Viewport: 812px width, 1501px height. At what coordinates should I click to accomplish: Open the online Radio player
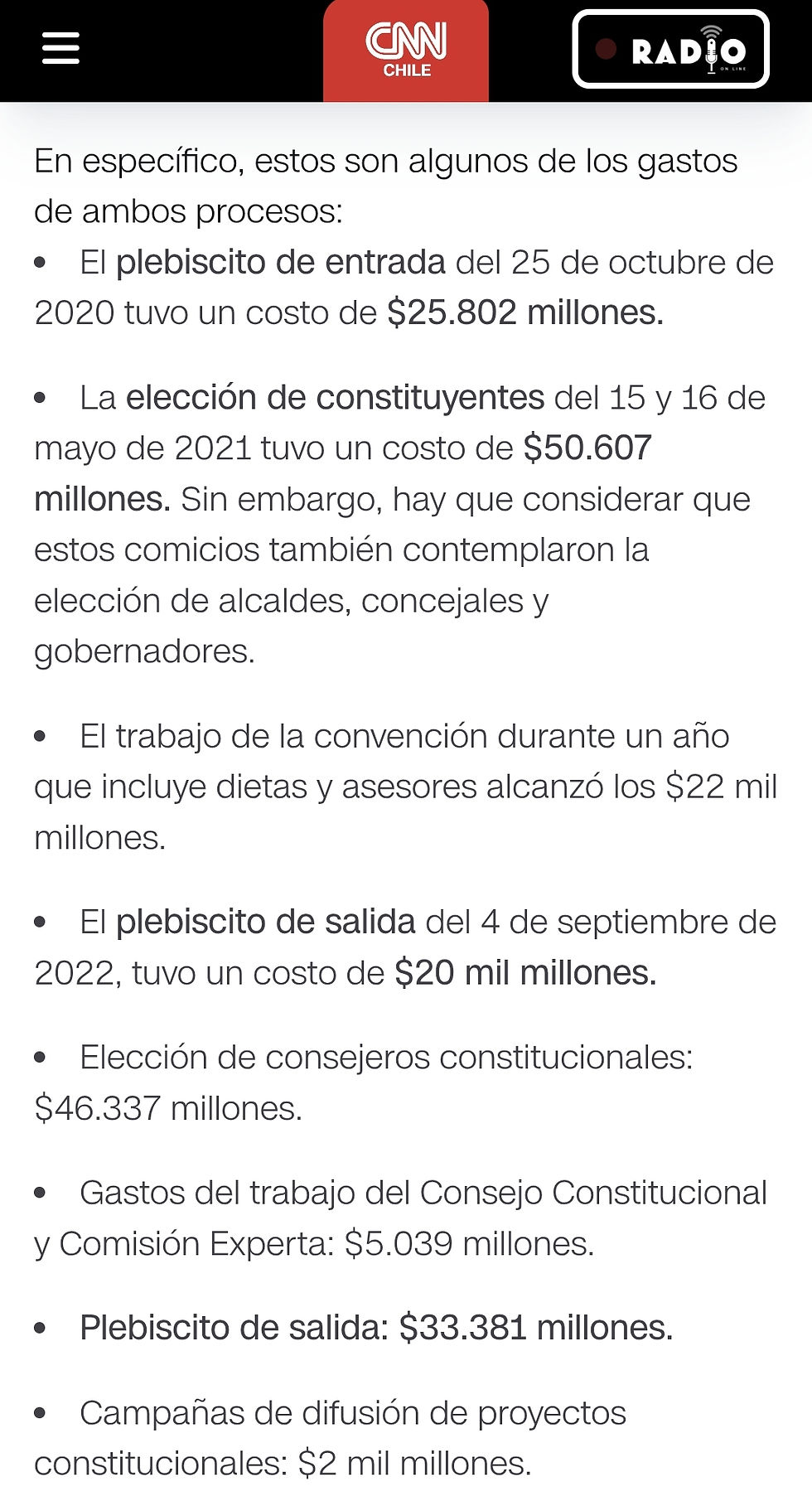[670, 50]
